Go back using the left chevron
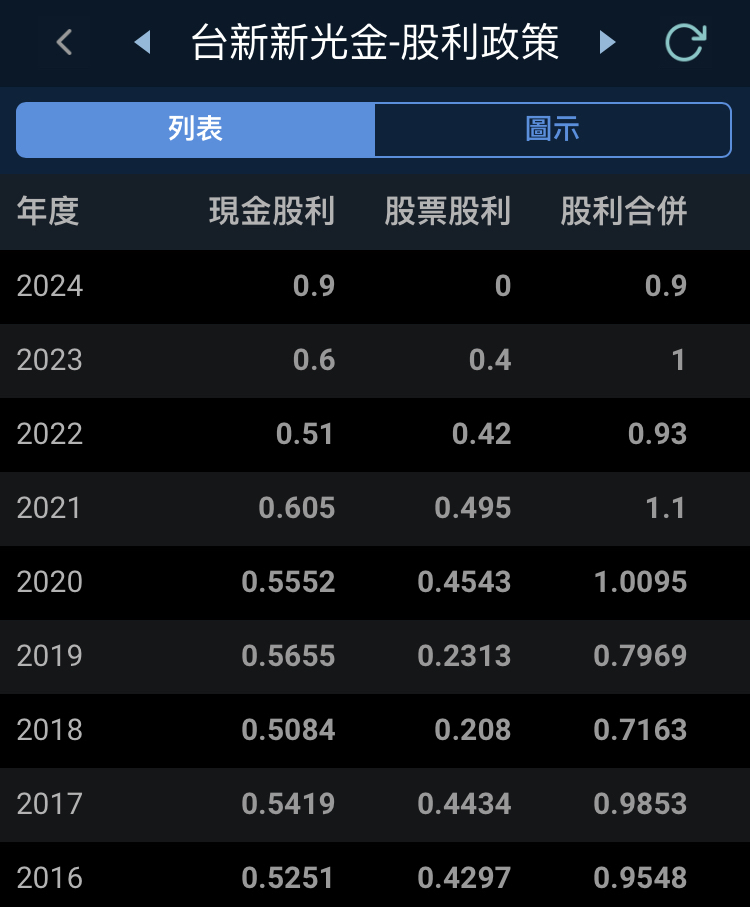This screenshot has width=750, height=907. tap(65, 42)
